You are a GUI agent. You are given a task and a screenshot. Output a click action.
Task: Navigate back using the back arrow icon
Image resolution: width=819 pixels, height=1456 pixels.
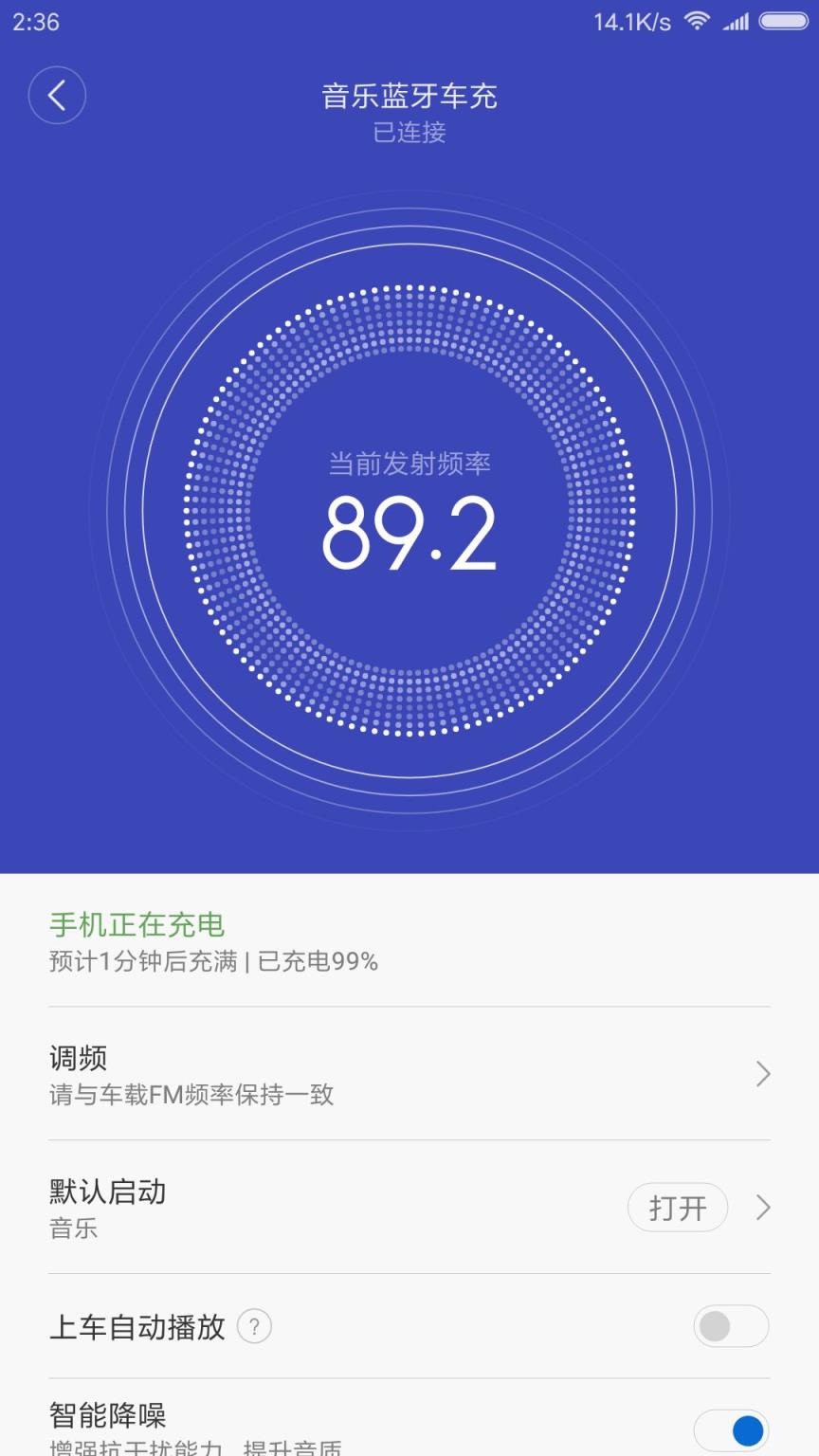[57, 96]
